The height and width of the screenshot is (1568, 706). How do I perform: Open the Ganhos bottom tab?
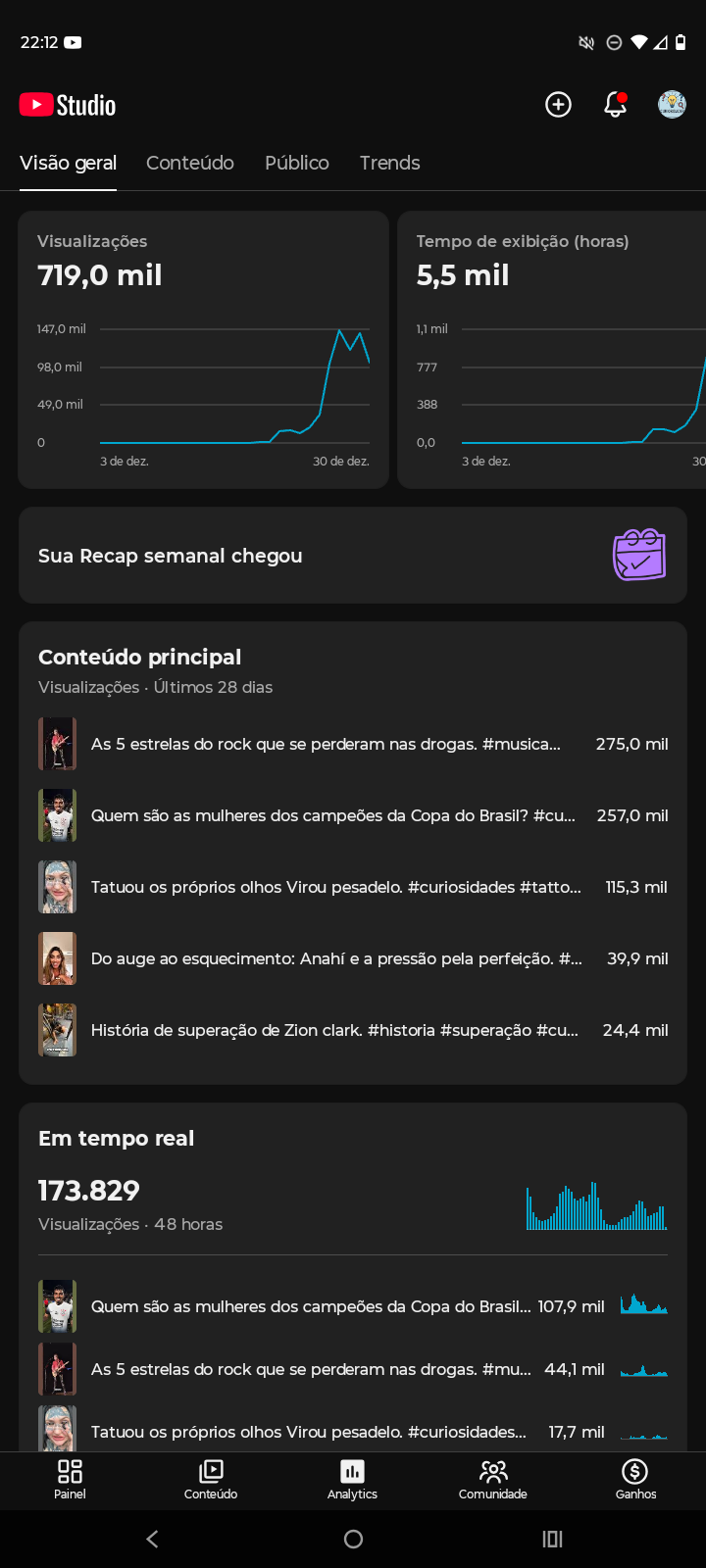pyautogui.click(x=635, y=1480)
